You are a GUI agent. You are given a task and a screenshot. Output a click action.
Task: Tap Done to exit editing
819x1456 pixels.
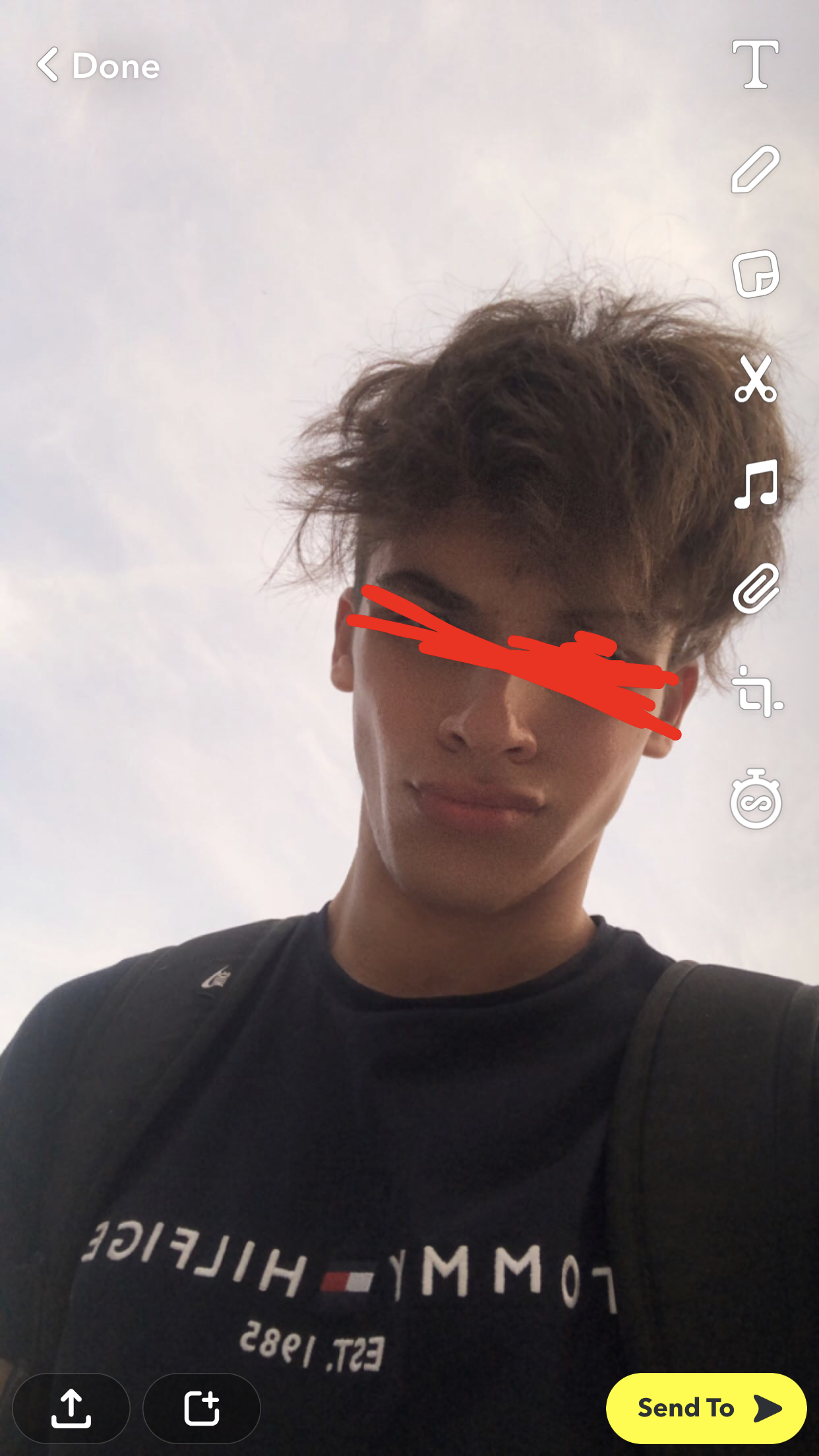click(99, 66)
